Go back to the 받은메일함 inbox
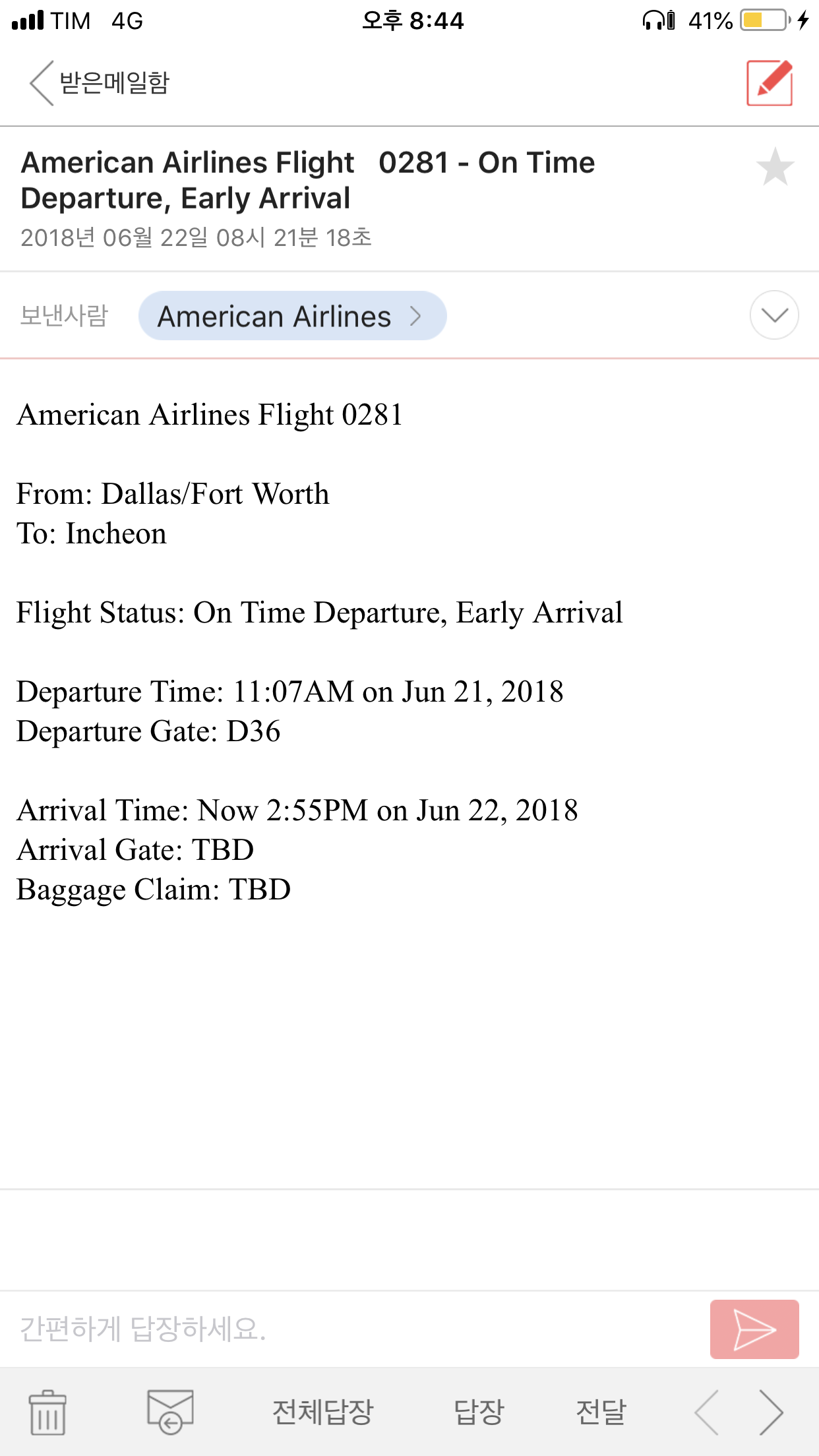 [x=99, y=83]
